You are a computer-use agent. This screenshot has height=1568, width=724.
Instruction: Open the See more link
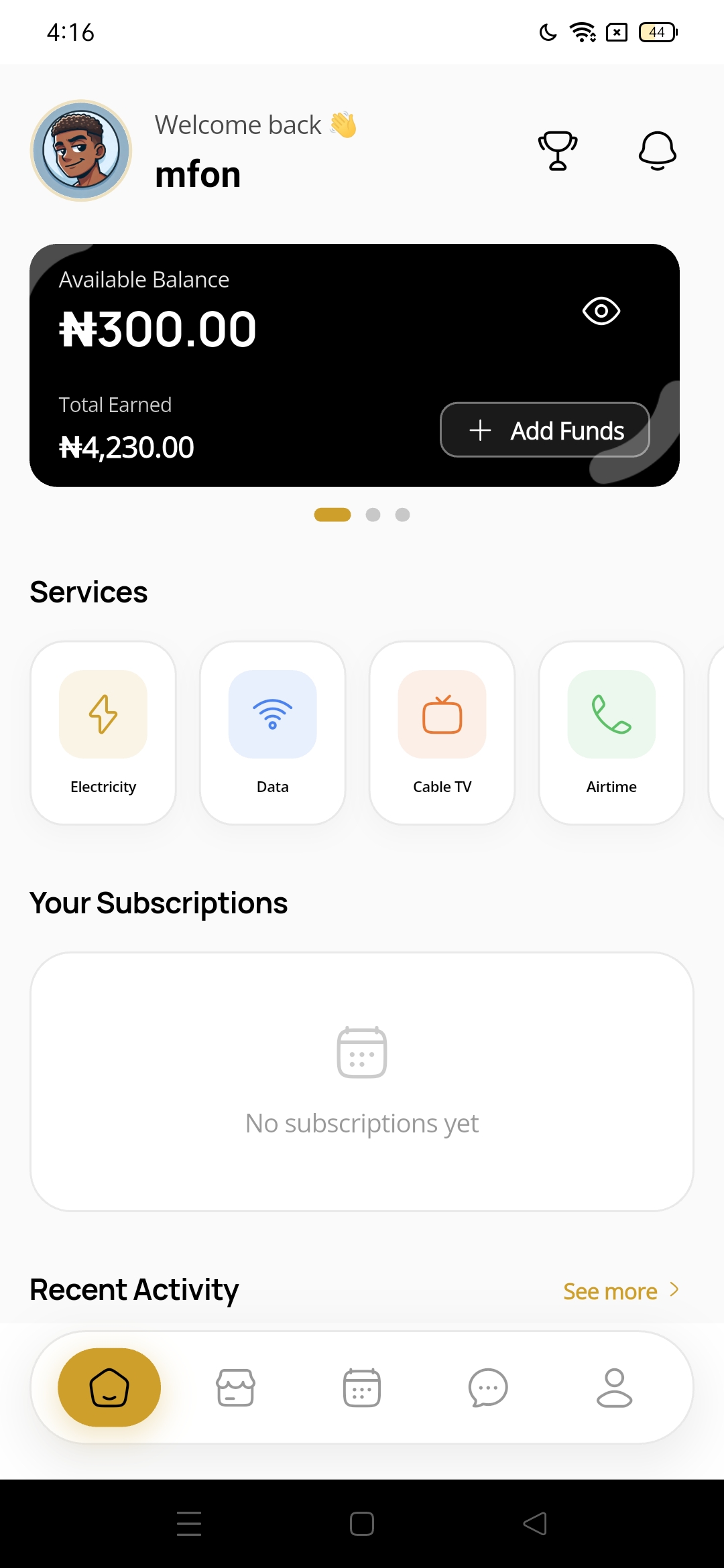(x=609, y=1291)
